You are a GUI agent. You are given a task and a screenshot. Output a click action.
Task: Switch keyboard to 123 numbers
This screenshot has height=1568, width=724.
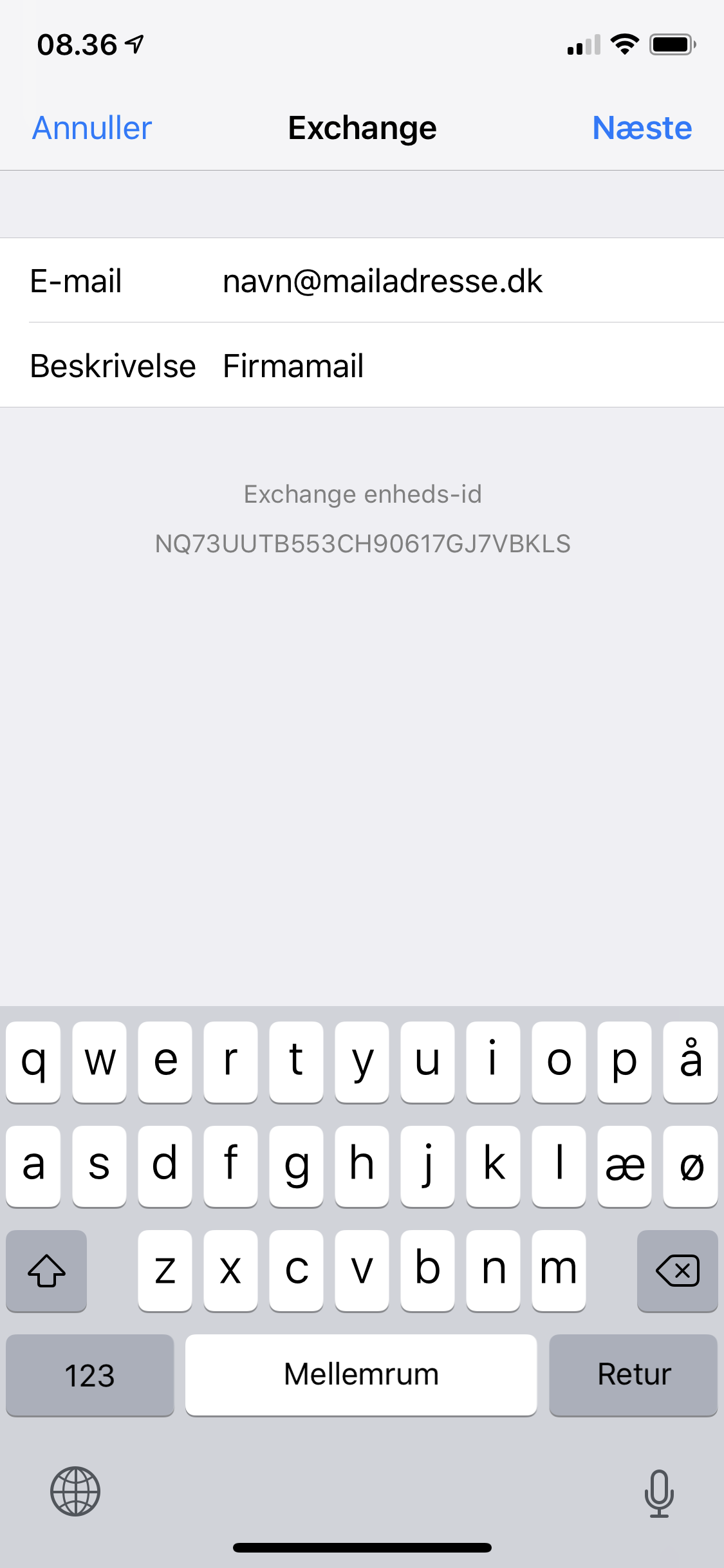coord(89,1374)
